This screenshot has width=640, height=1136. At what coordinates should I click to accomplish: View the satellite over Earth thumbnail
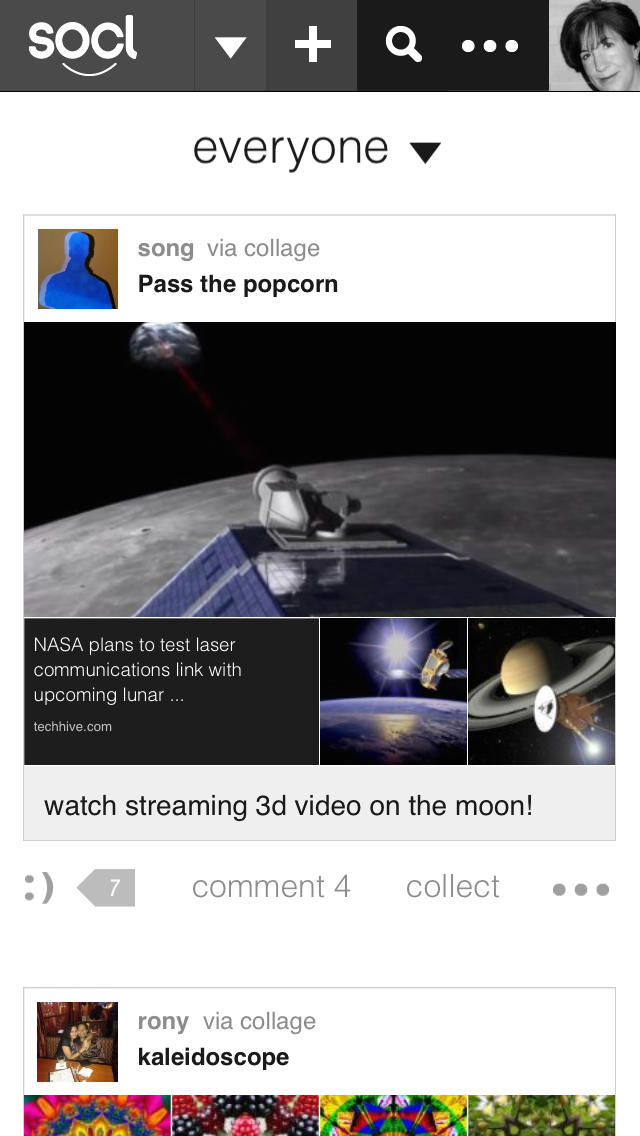393,691
